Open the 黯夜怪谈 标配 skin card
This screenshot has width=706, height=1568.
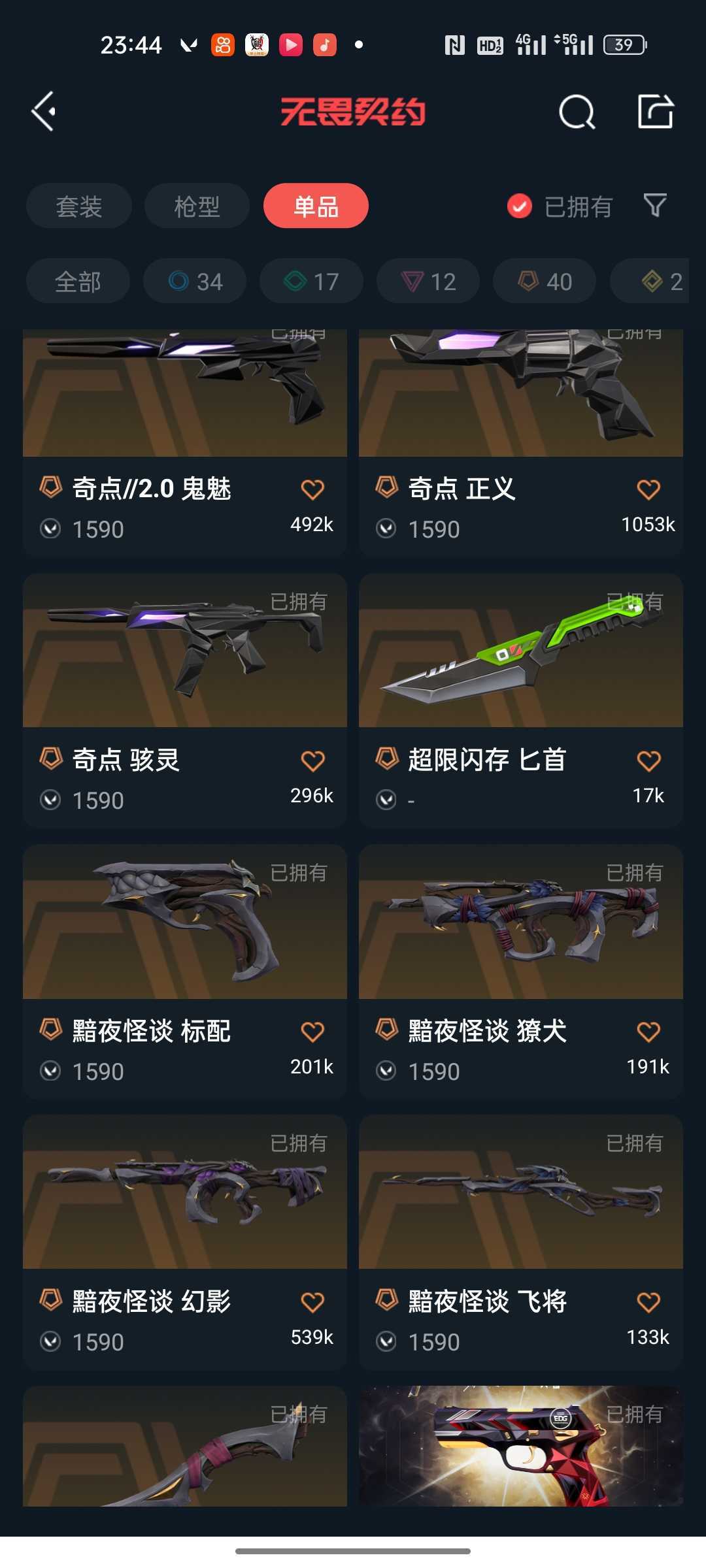coord(185,972)
